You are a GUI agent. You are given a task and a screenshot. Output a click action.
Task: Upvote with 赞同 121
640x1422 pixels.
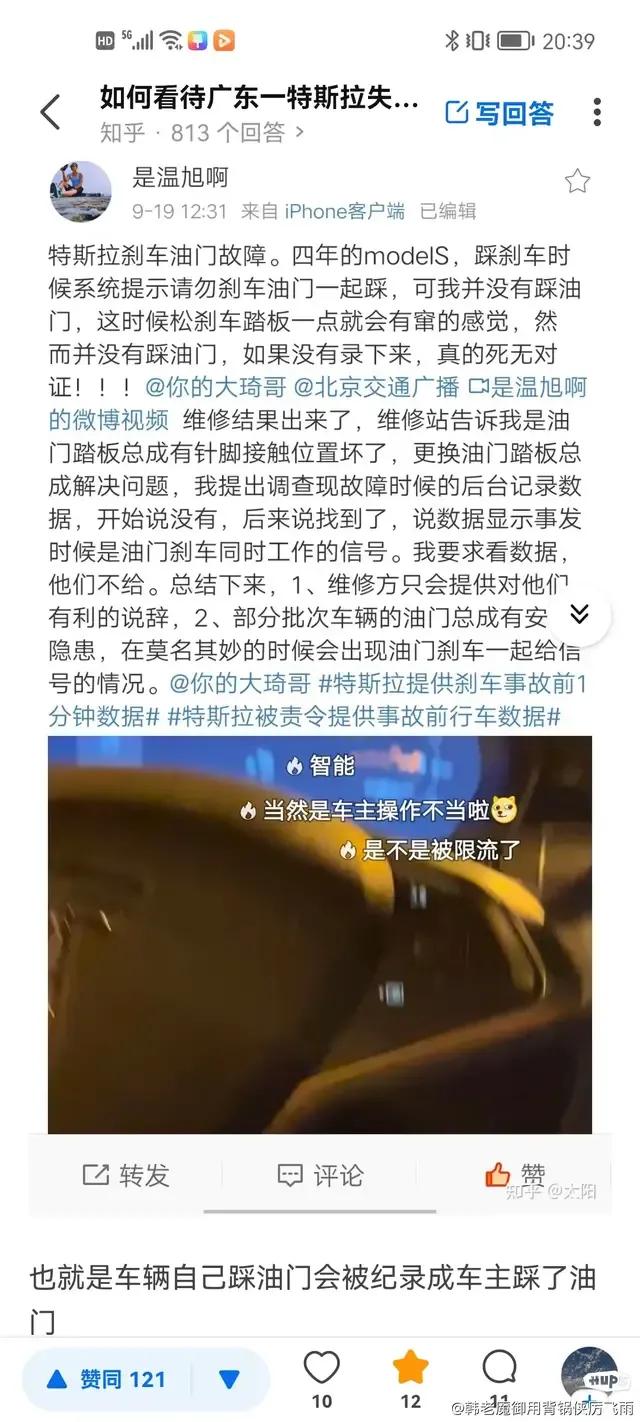pyautogui.click(x=108, y=1380)
